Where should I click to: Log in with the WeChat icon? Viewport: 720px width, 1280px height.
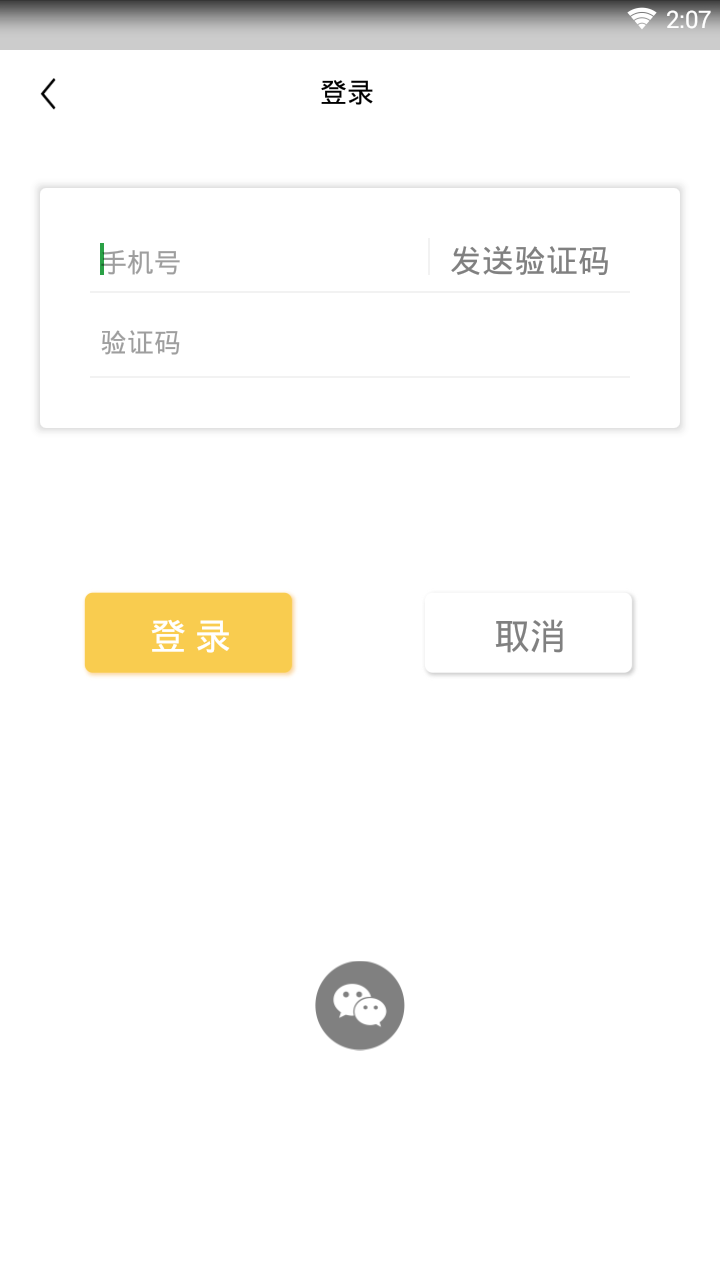[x=360, y=1006]
